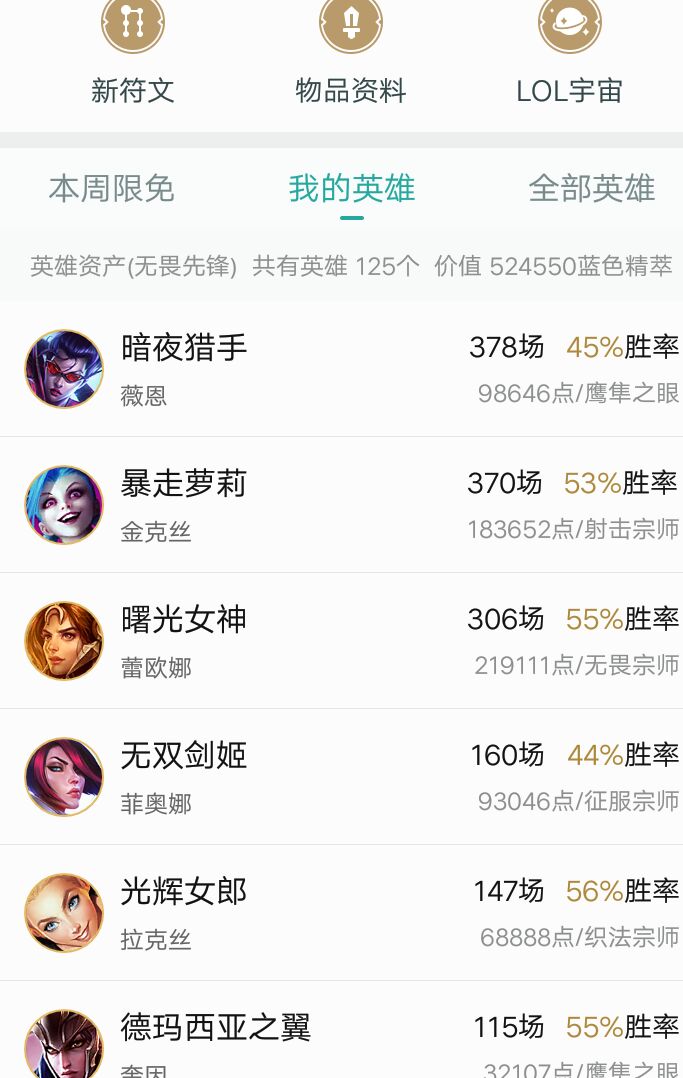Open 光辉女郎 拉克丝 hero page

coord(341,913)
